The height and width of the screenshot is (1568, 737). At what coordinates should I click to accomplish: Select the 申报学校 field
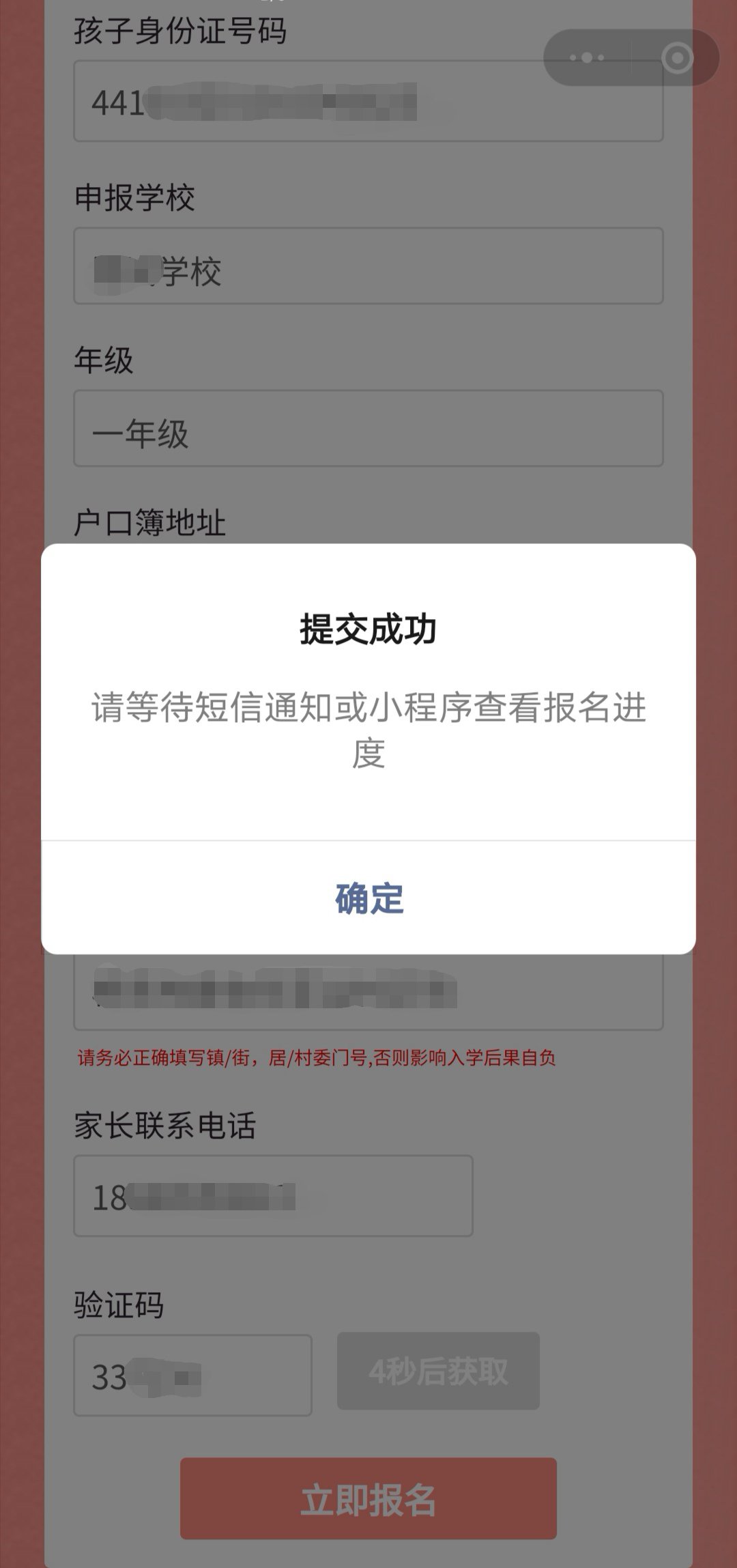(x=369, y=266)
